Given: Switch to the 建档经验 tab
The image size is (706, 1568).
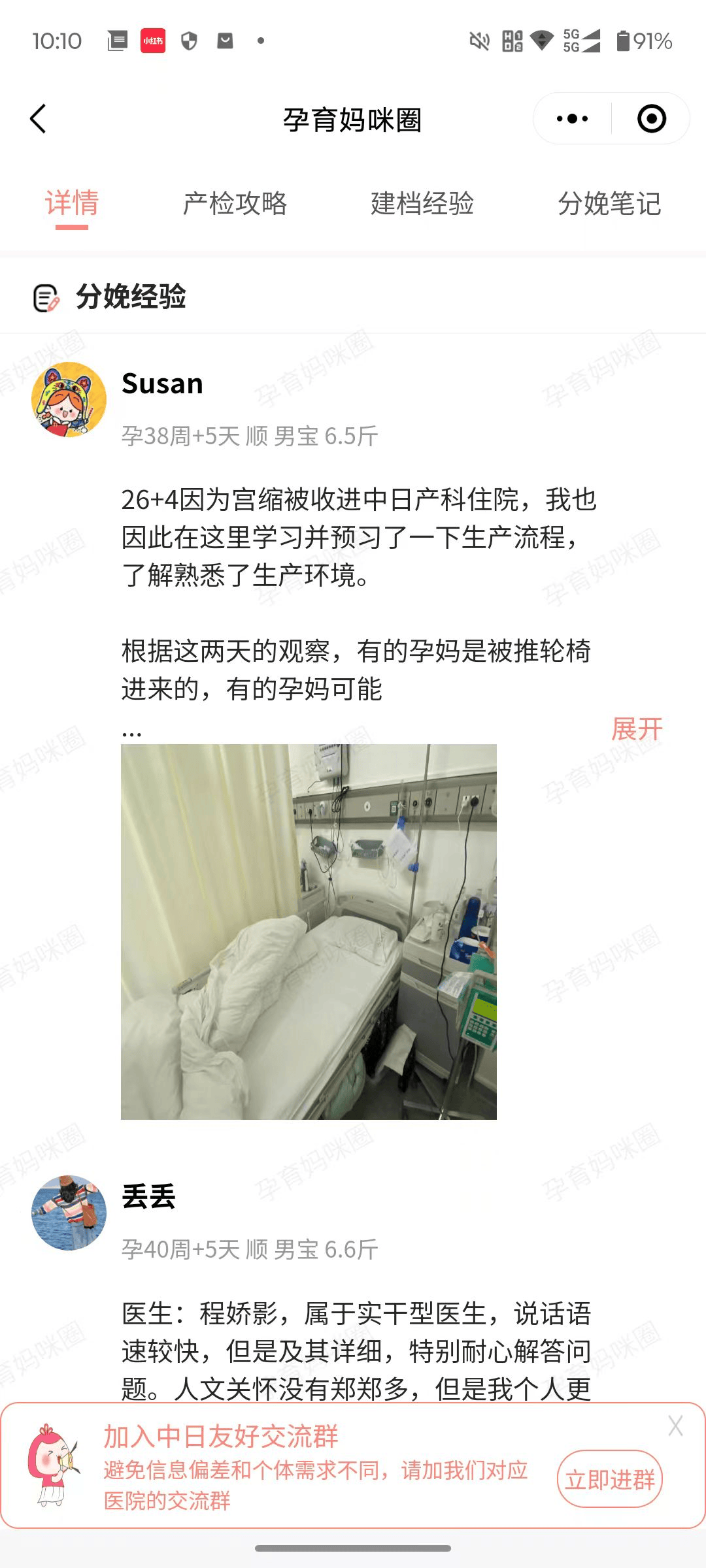Looking at the screenshot, I should [422, 203].
